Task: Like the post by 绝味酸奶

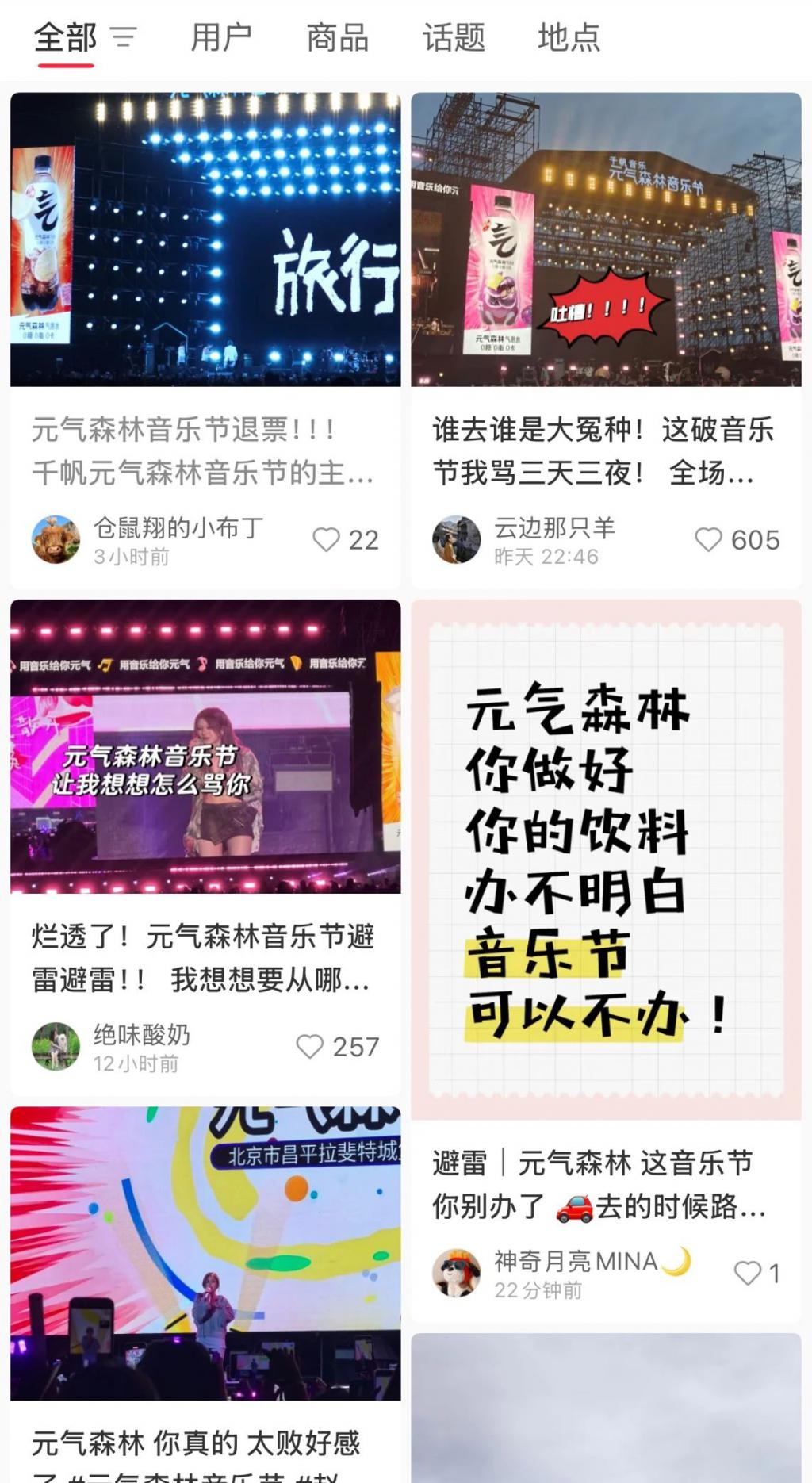Action: (x=309, y=1047)
